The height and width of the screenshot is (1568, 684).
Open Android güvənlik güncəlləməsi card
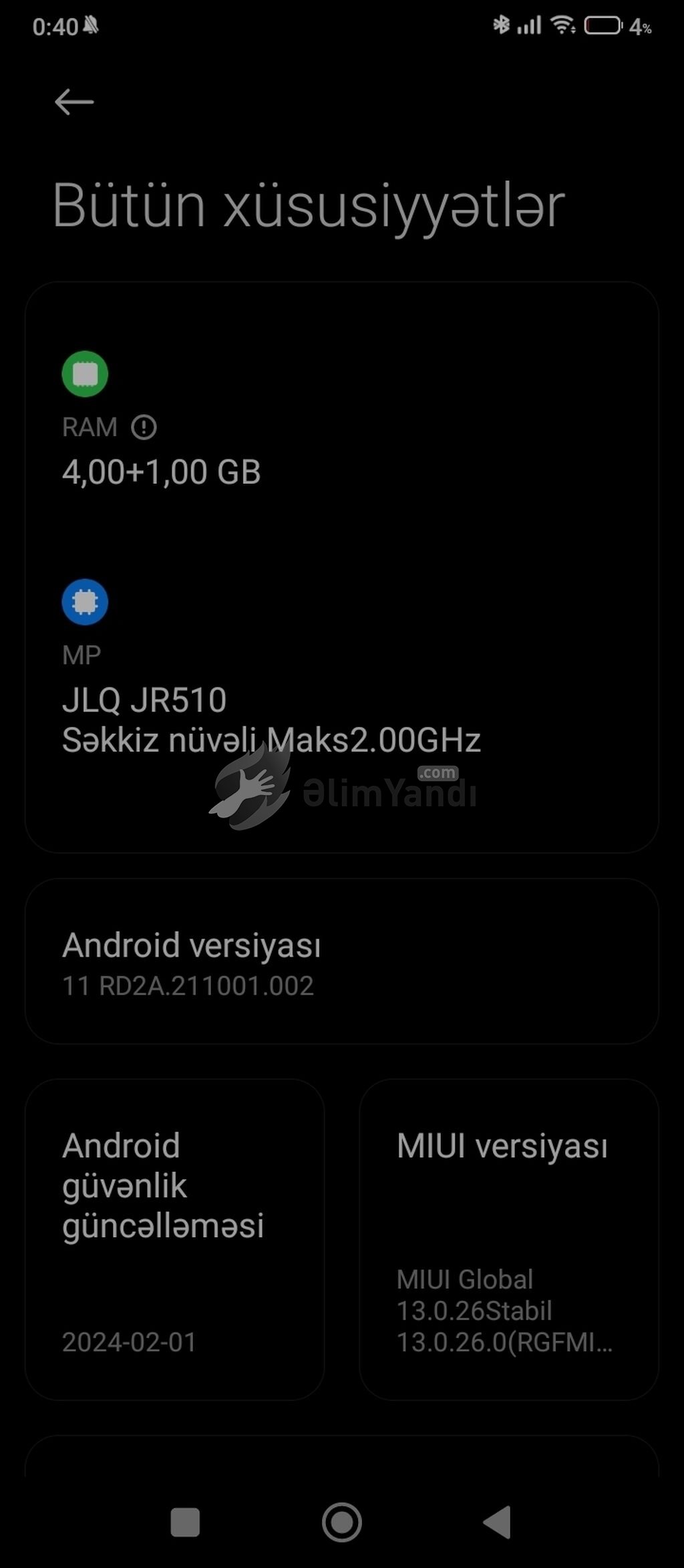(174, 1239)
